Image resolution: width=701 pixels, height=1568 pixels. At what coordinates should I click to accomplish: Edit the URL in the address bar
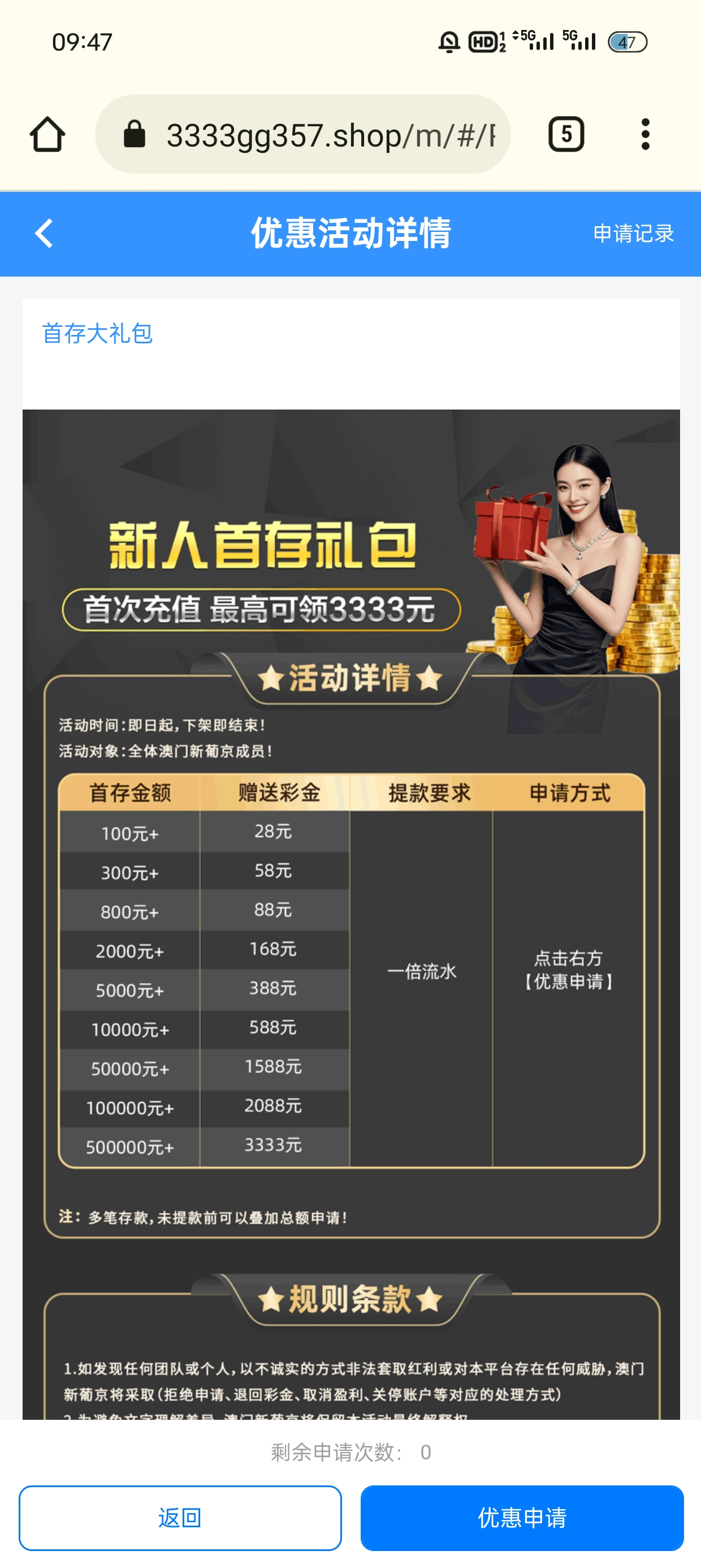328,135
